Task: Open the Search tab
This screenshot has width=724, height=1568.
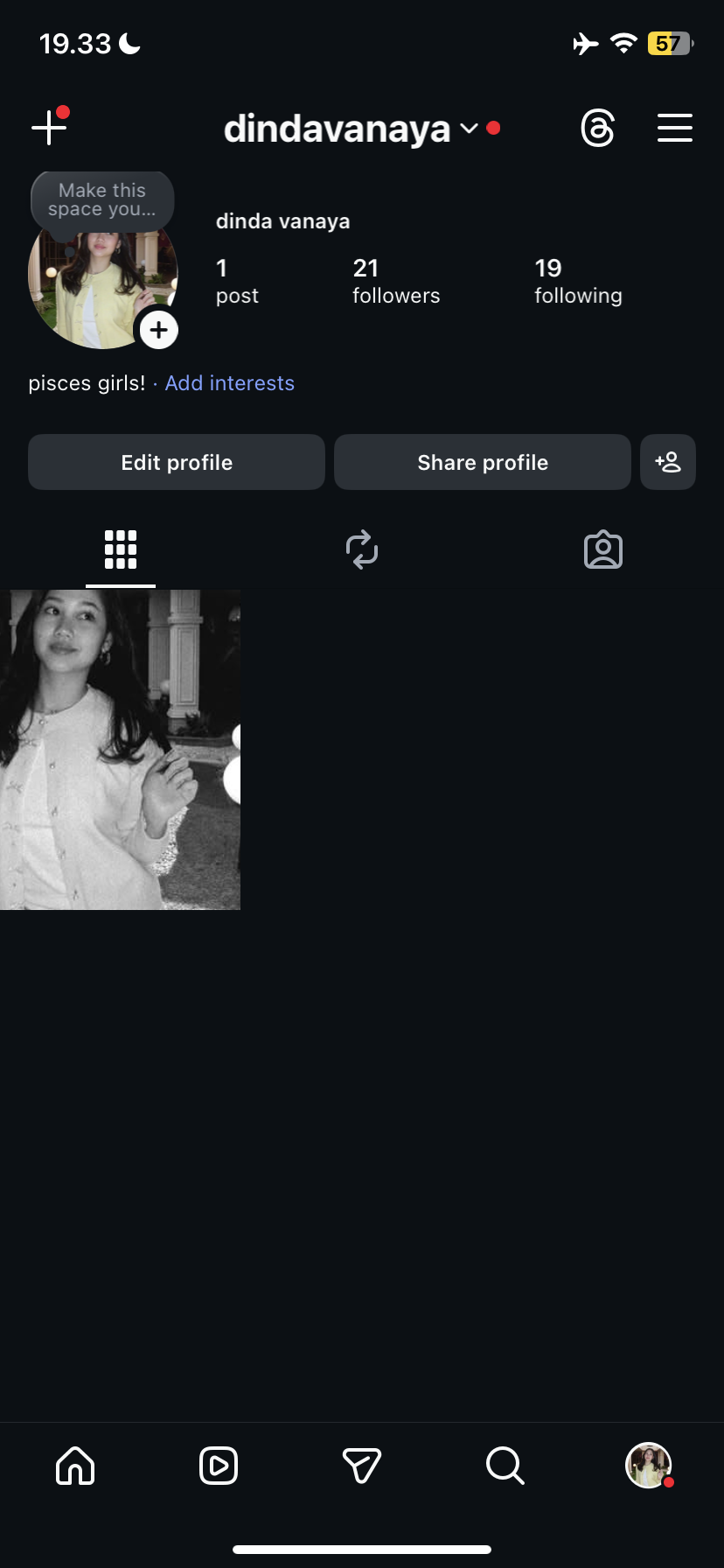Action: coord(505,1466)
